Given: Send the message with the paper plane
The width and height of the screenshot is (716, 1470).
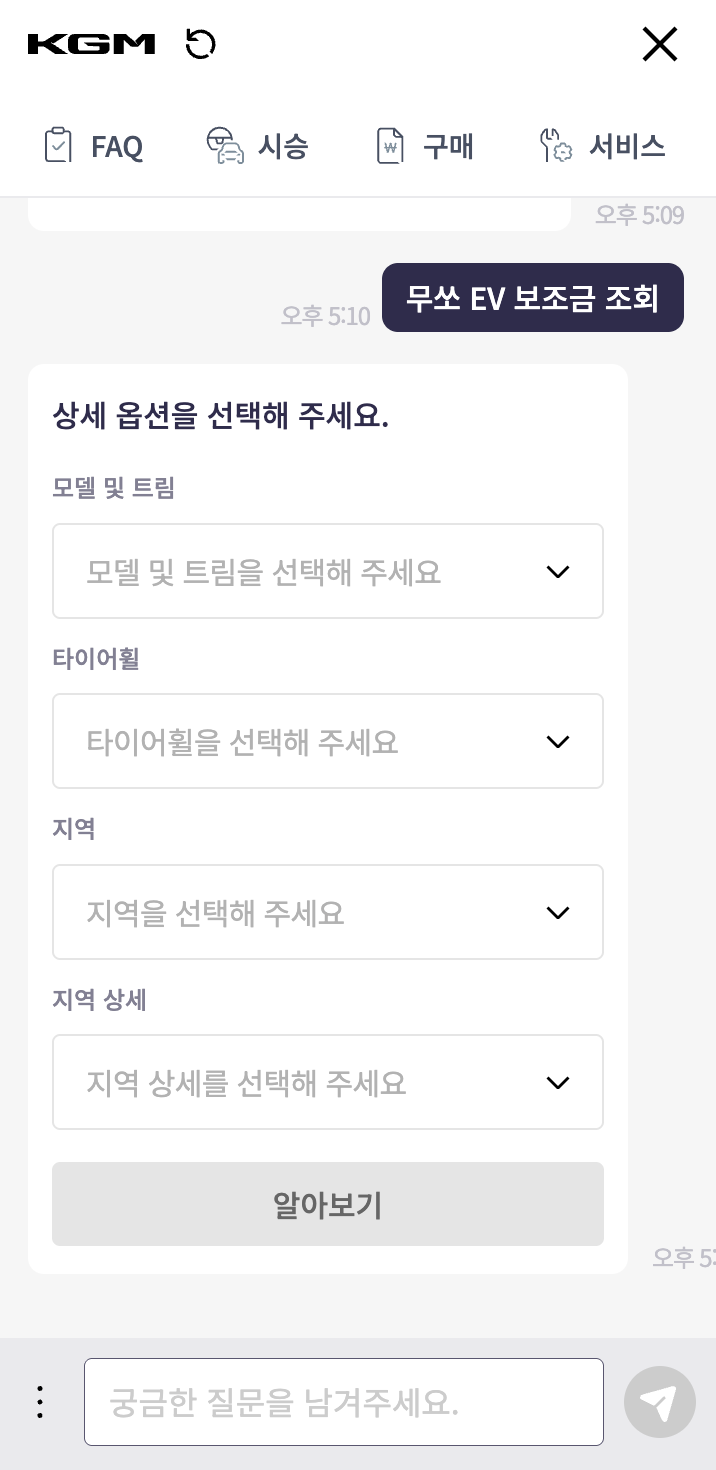Looking at the screenshot, I should (x=659, y=1402).
